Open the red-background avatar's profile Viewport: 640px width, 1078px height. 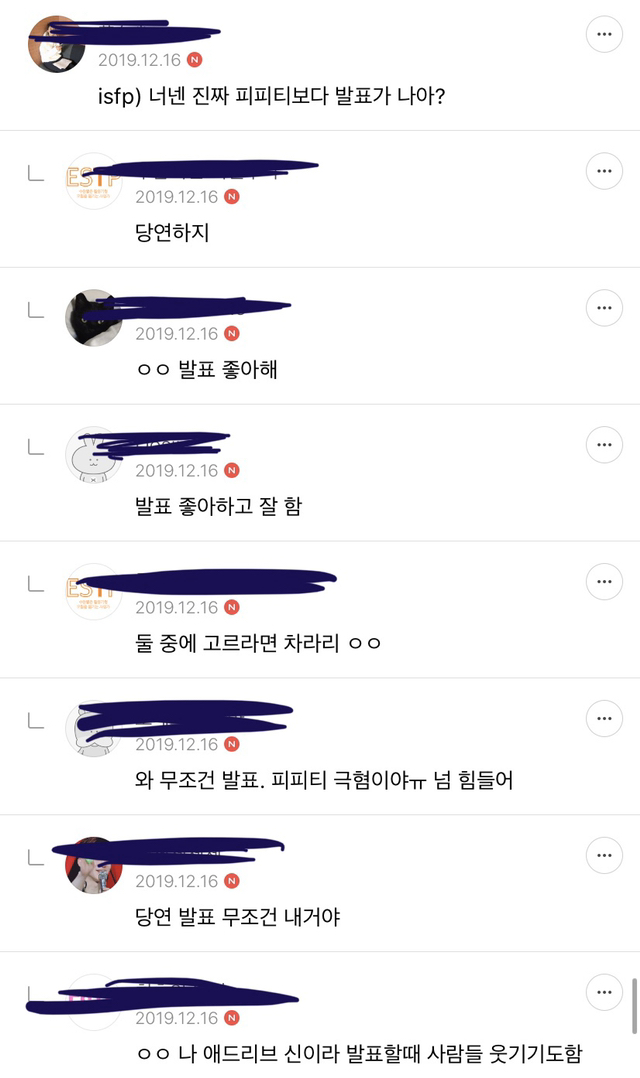(93, 866)
